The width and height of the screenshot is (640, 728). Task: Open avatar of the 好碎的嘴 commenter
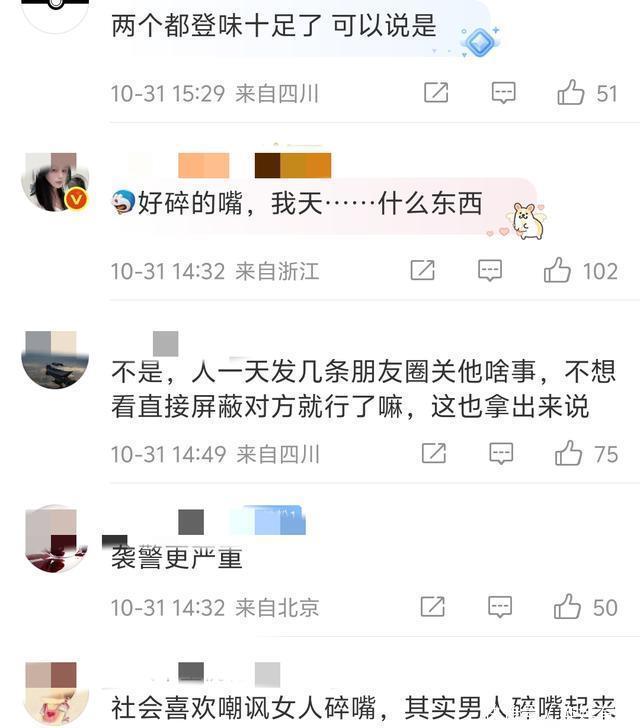55,182
